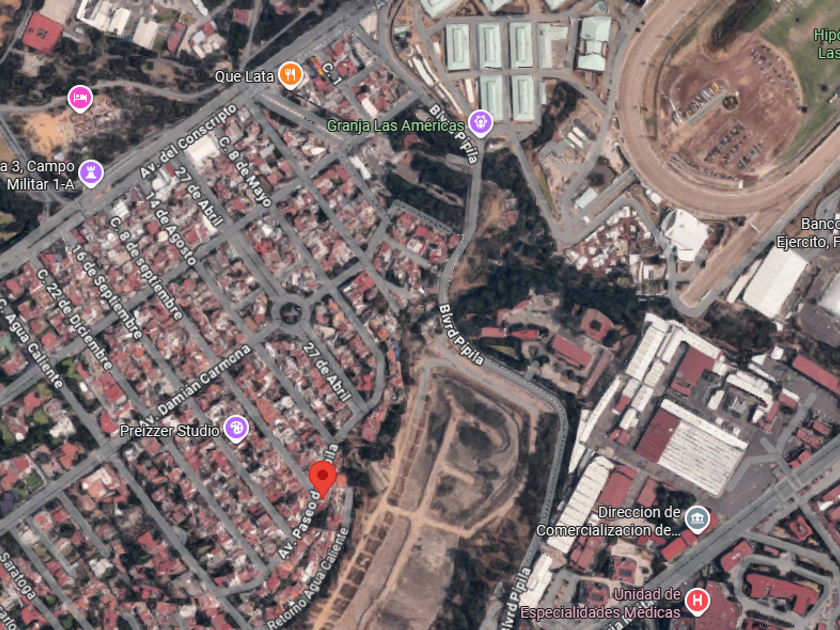Tap the red dropped location pin

322,480
